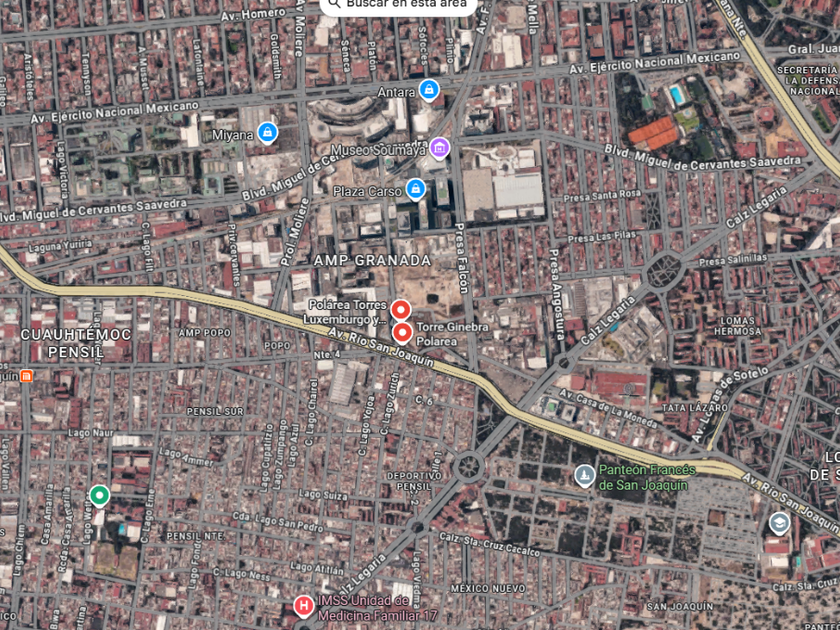This screenshot has height=630, width=840.
Task: Open the Panteón Francés de San Joaquín marker
Action: 584,476
